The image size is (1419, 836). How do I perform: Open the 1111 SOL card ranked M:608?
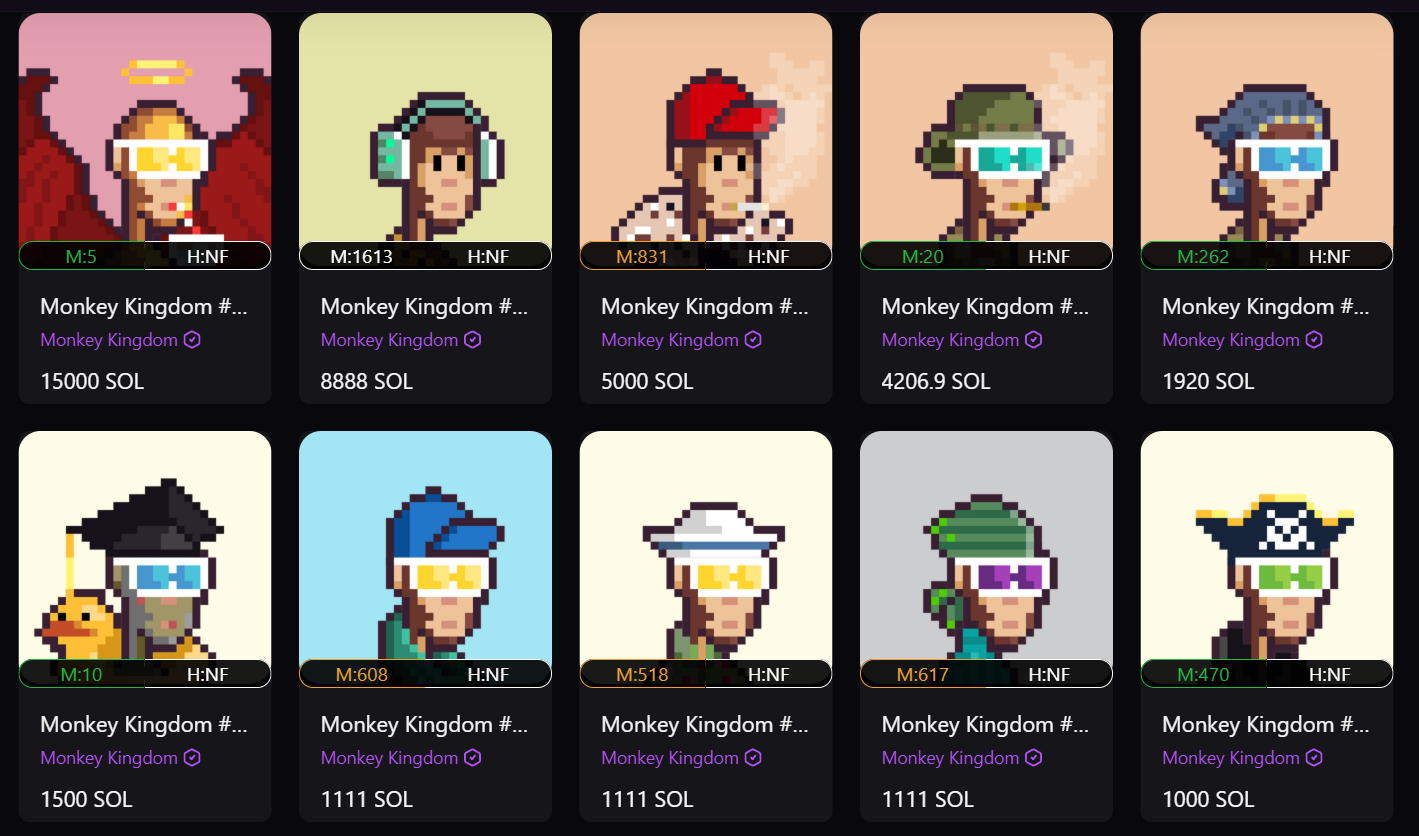[x=425, y=548]
